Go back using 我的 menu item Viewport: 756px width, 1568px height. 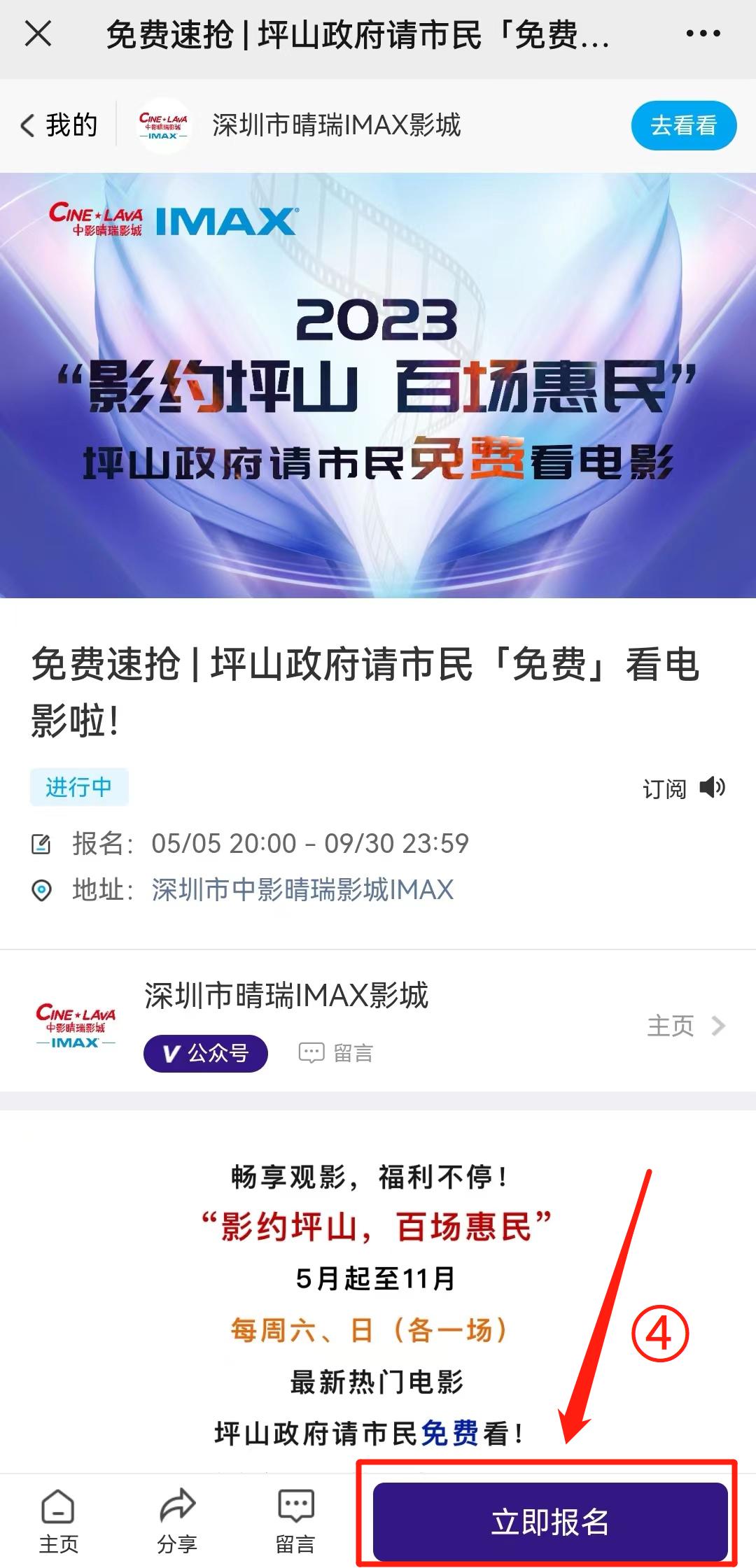70,127
